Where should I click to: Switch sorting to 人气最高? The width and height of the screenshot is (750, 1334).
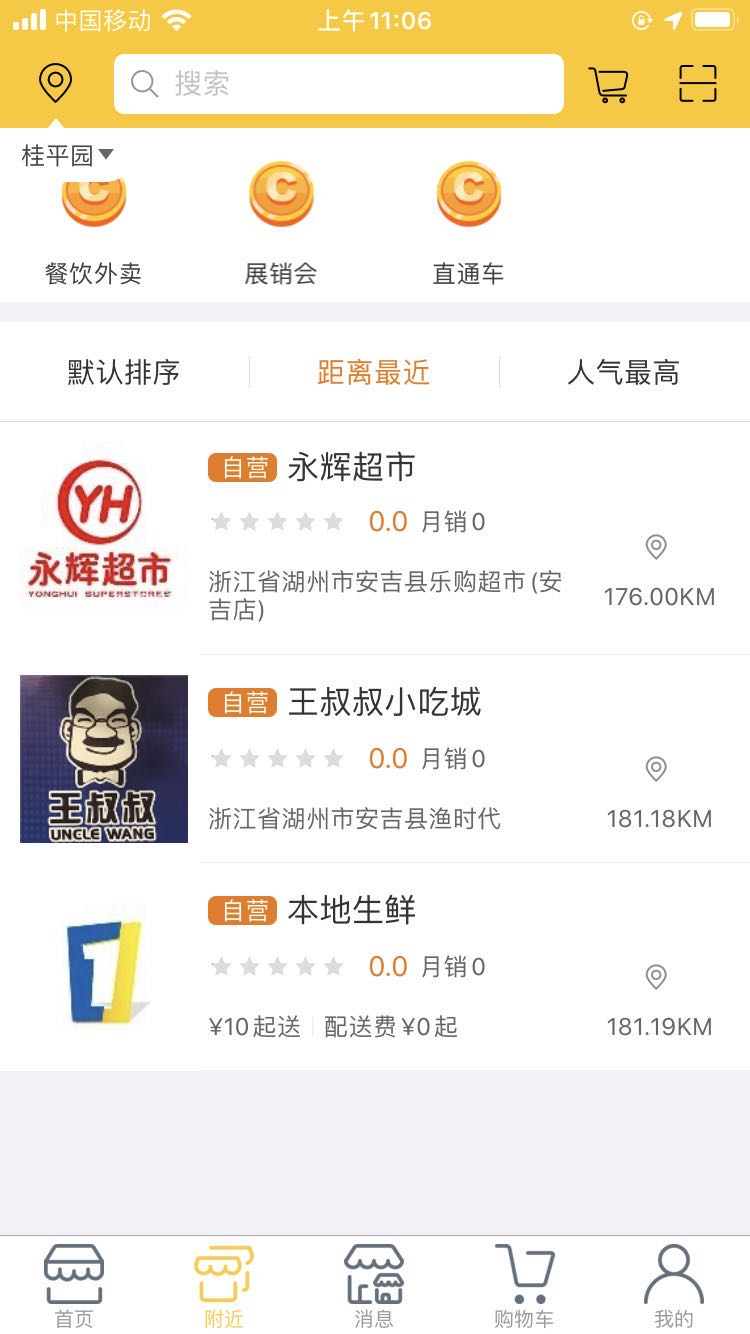pos(623,372)
